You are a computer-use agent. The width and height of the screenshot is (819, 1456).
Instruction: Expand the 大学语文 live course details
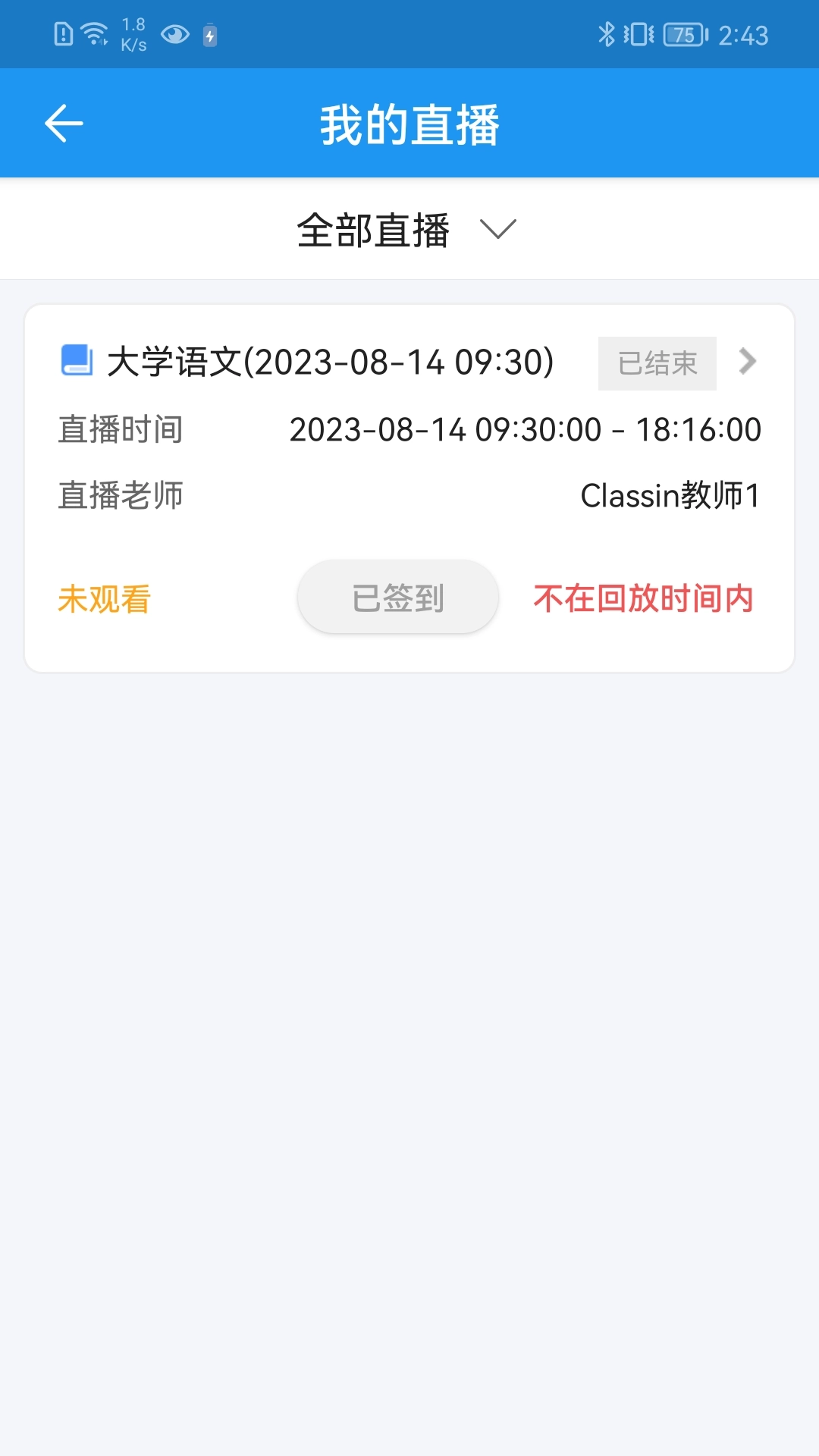330,362
